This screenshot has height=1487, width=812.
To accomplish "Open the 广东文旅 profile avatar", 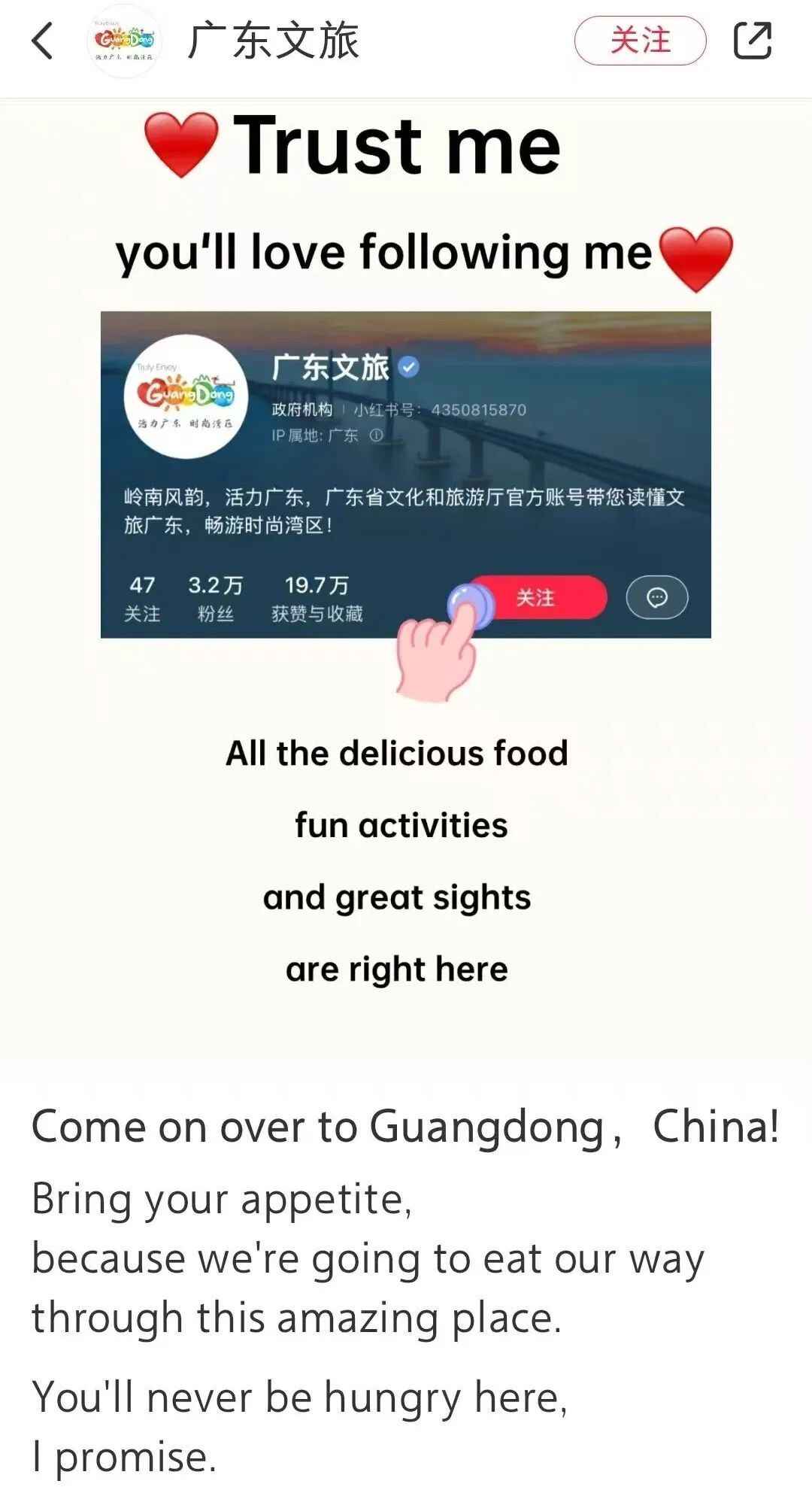I will pyautogui.click(x=125, y=41).
